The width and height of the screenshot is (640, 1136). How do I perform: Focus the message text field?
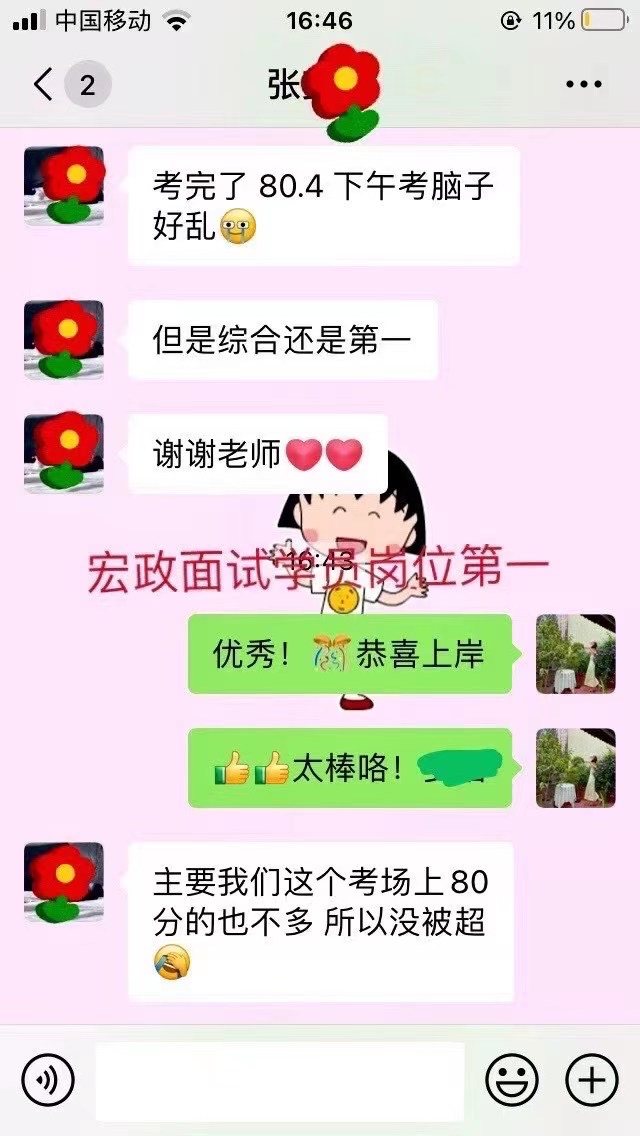pos(280,1081)
